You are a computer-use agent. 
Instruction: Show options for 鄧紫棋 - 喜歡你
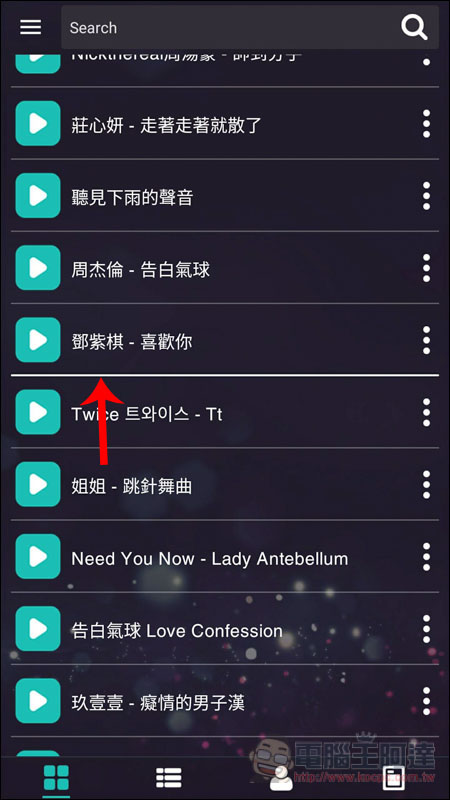[x=427, y=340]
